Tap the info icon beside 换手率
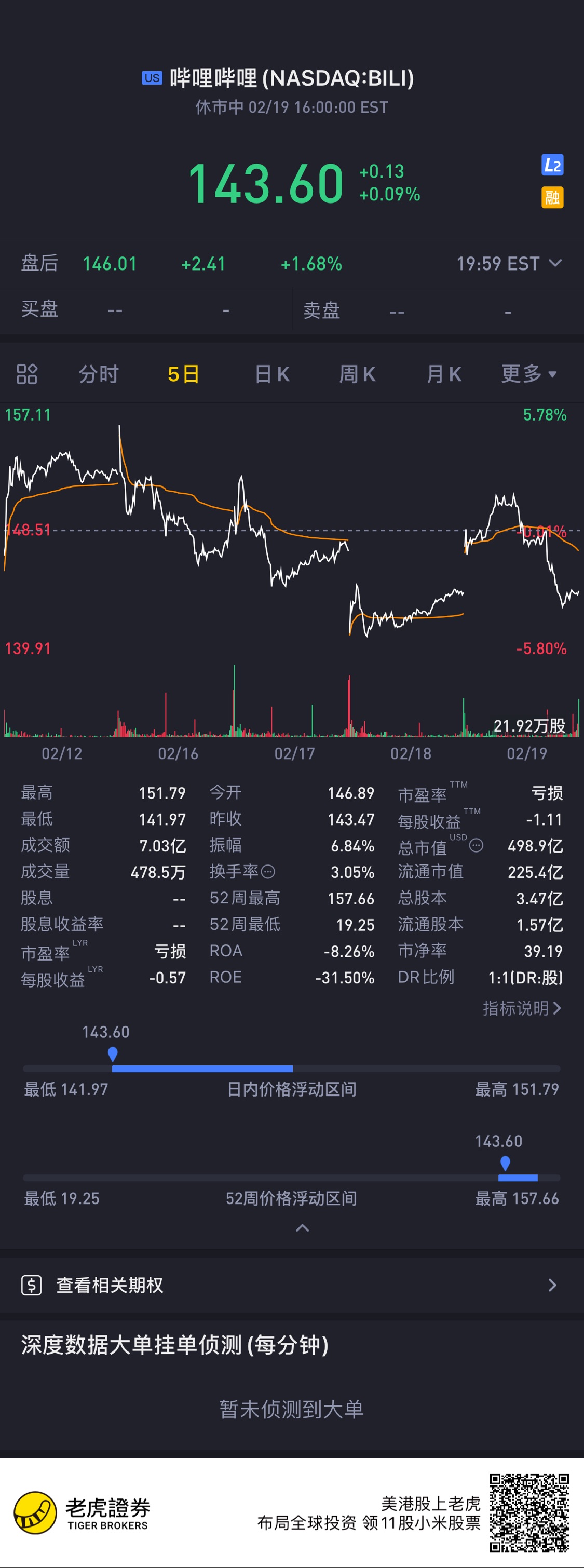Image resolution: width=584 pixels, height=1568 pixels. pos(268,872)
